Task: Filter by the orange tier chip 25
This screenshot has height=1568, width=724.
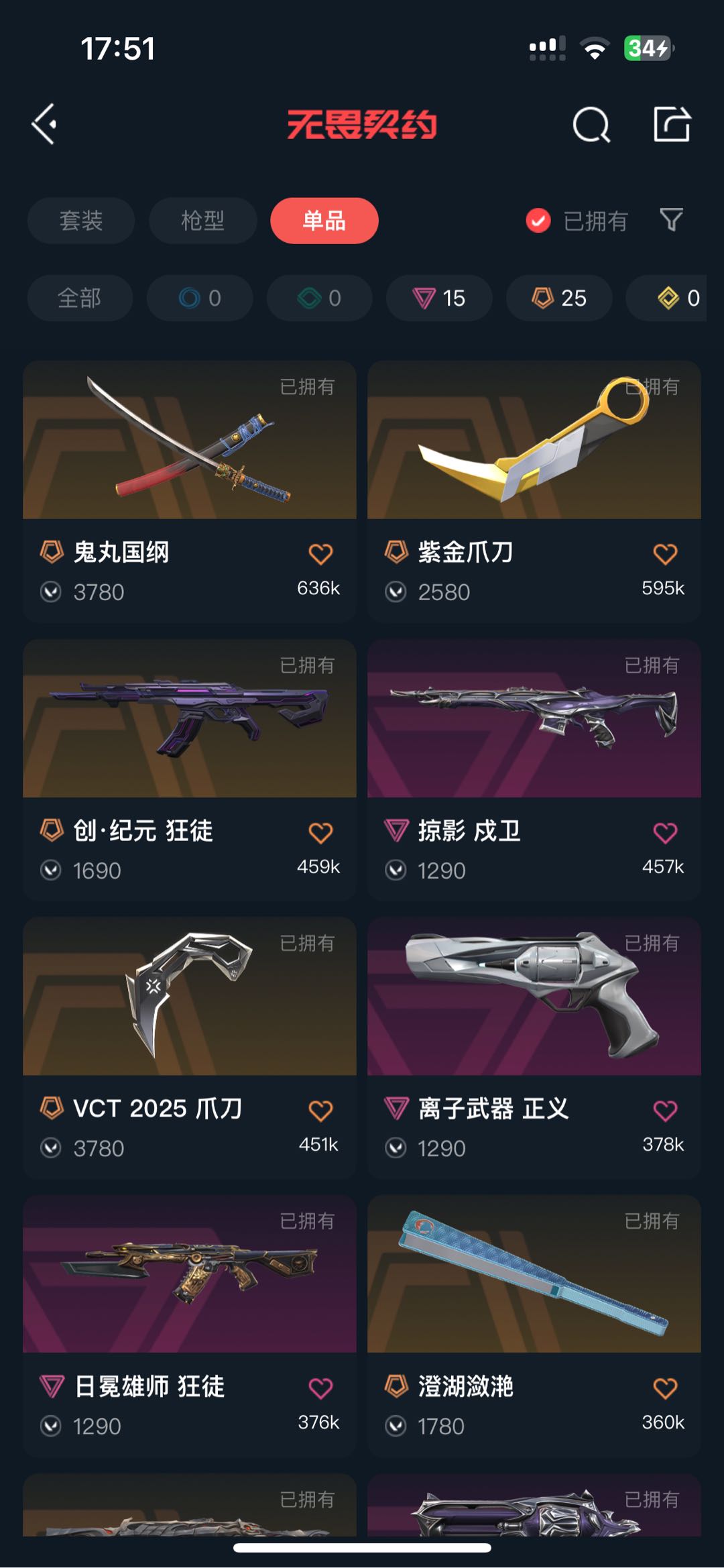Action: 559,298
